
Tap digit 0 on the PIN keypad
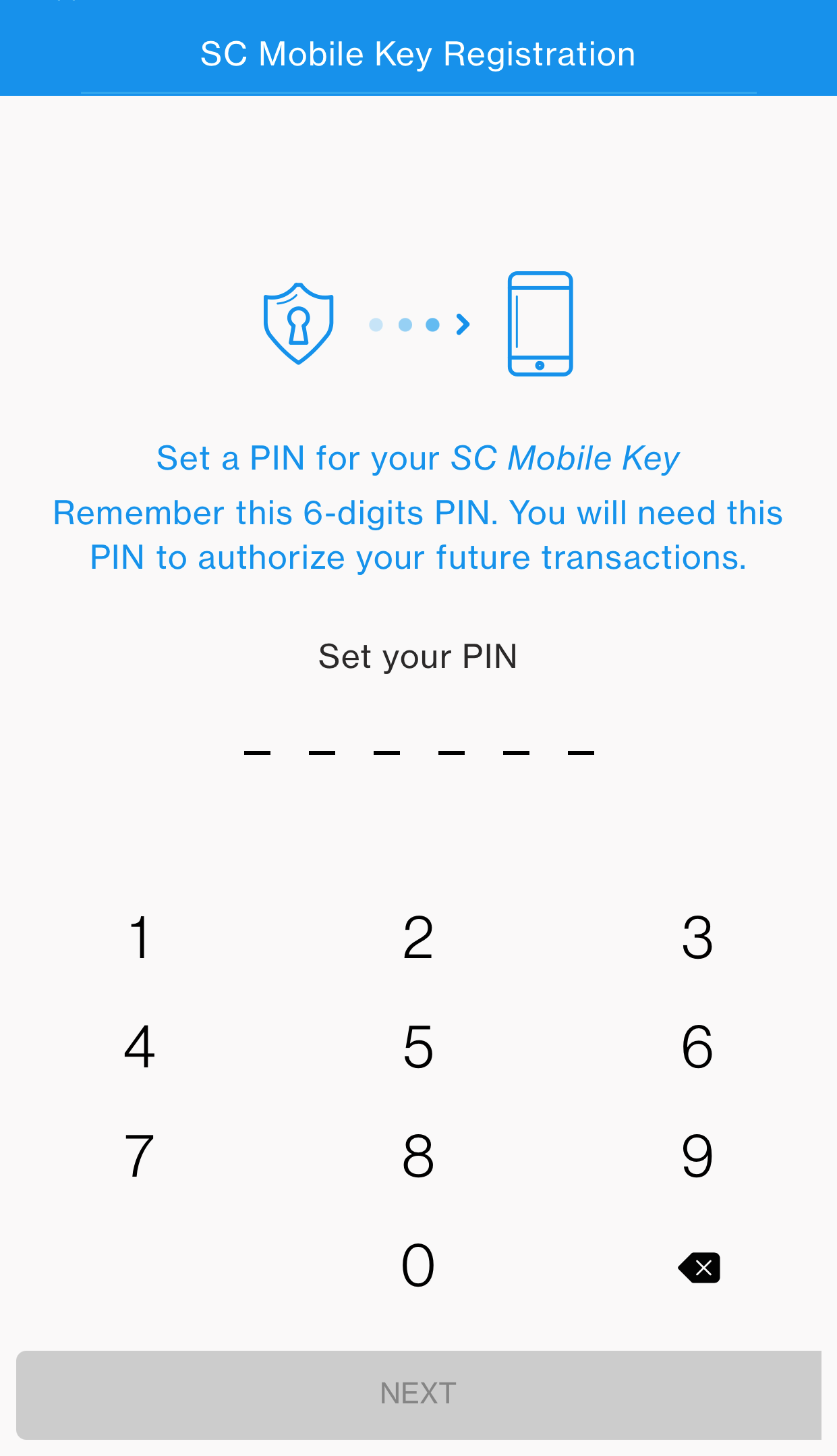click(x=418, y=1266)
